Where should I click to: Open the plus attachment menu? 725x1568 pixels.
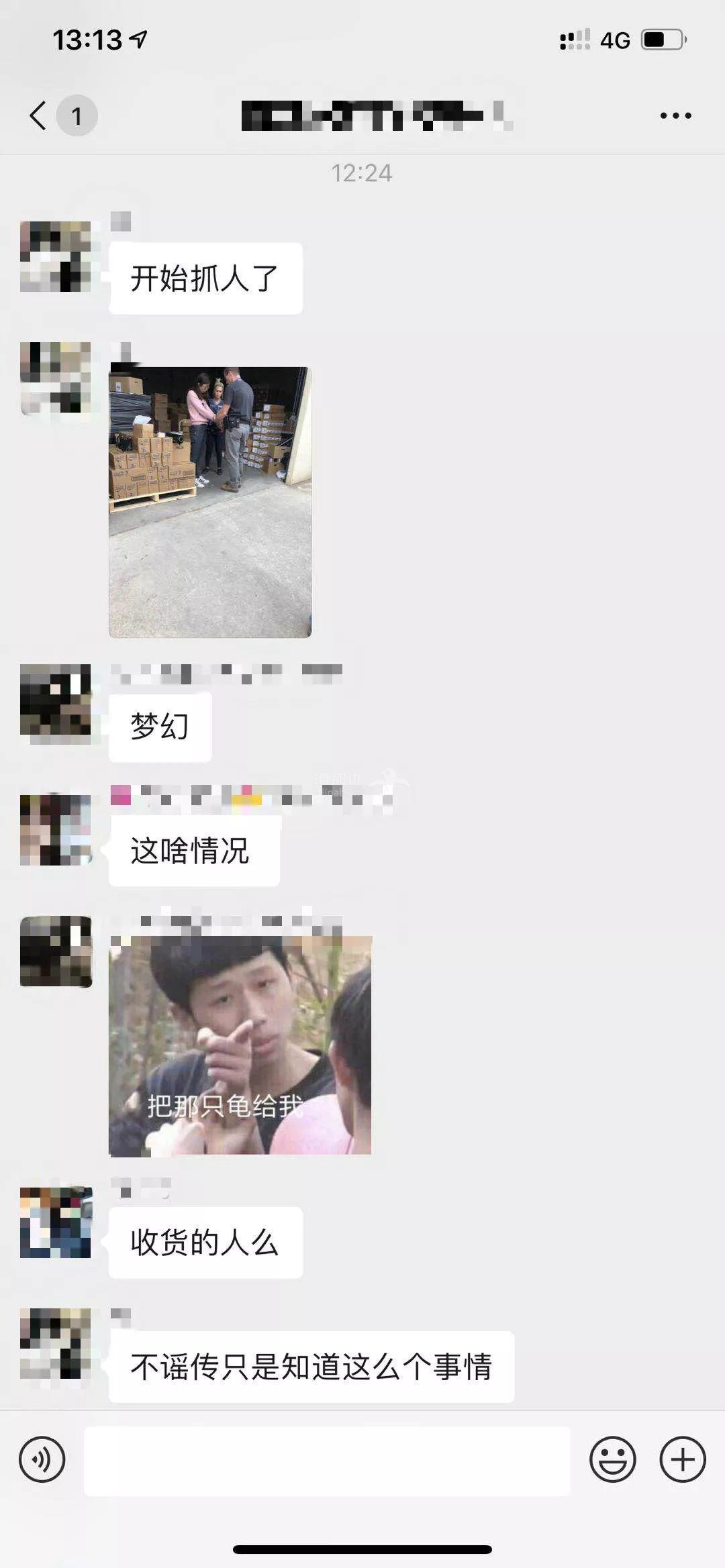[x=683, y=1459]
